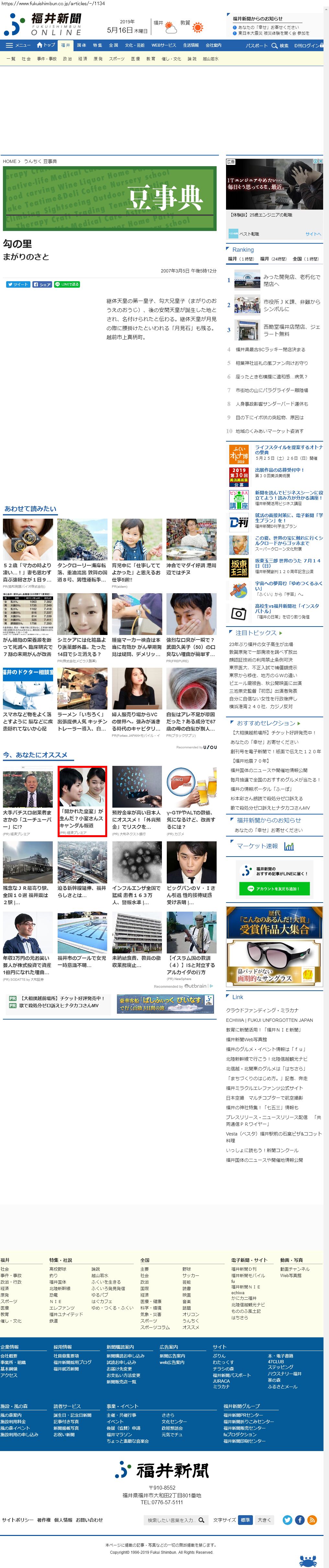Set font size to 大きく
329x1568 pixels.
click(x=264, y=1520)
